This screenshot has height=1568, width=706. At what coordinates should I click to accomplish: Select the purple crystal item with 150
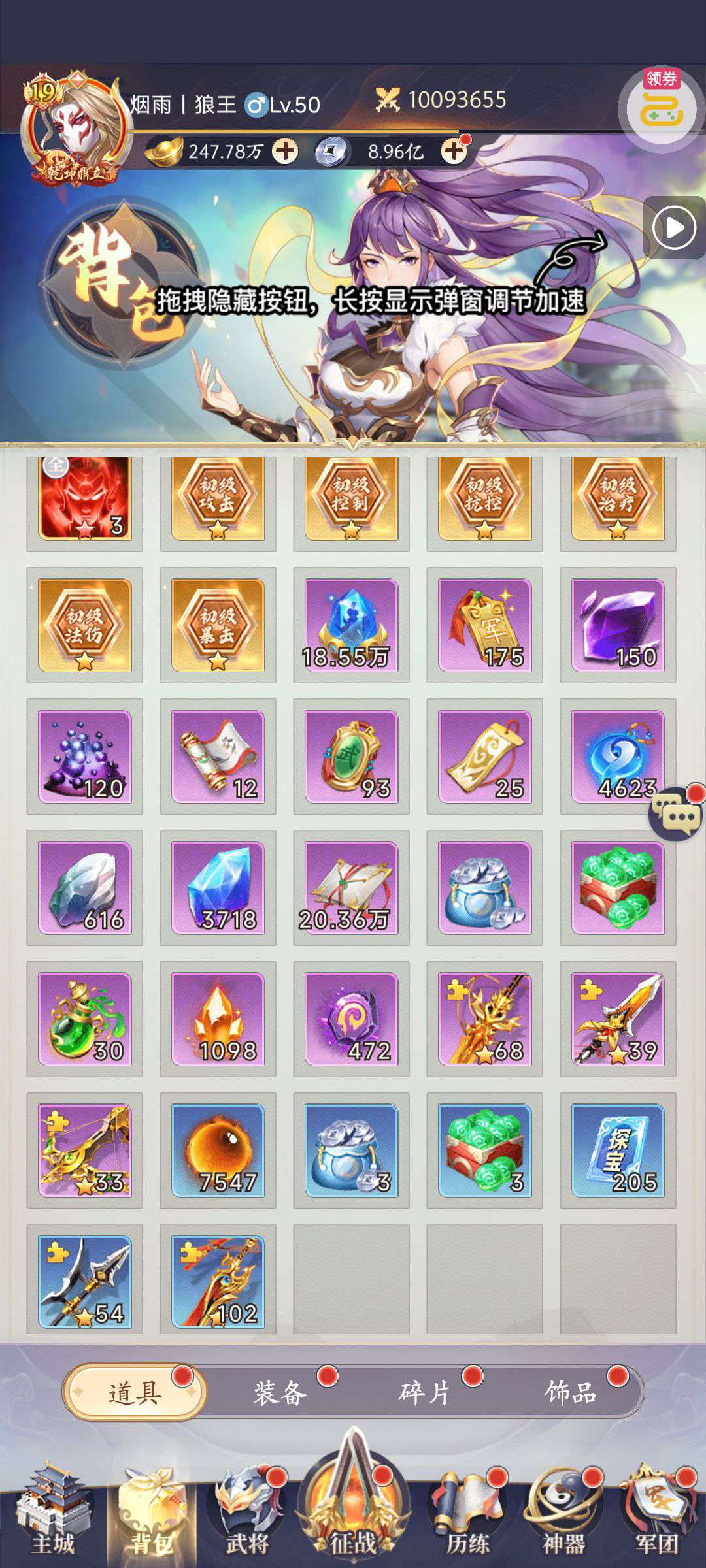coord(618,625)
